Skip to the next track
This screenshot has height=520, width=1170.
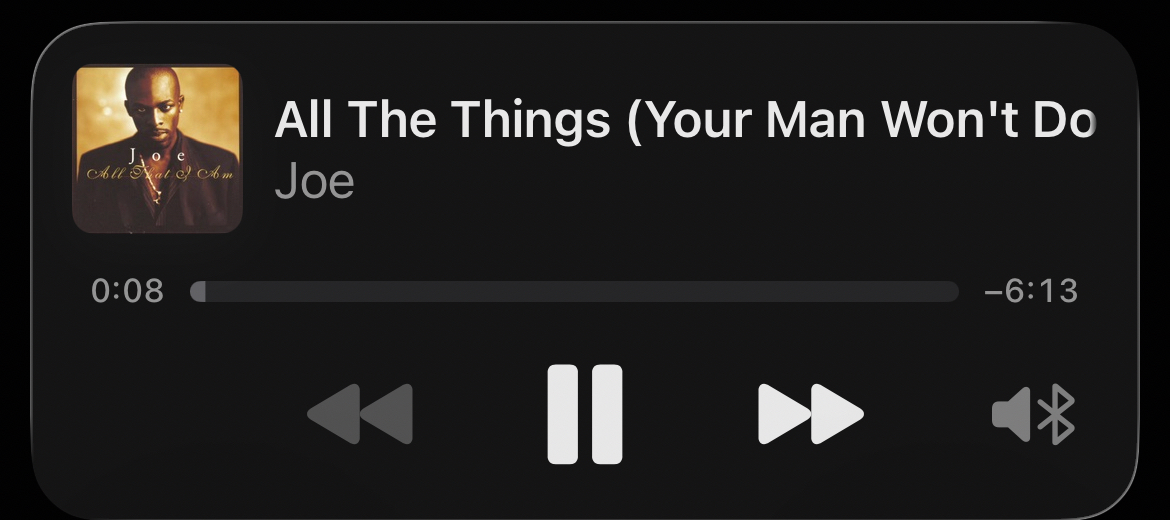pyautogui.click(x=810, y=414)
